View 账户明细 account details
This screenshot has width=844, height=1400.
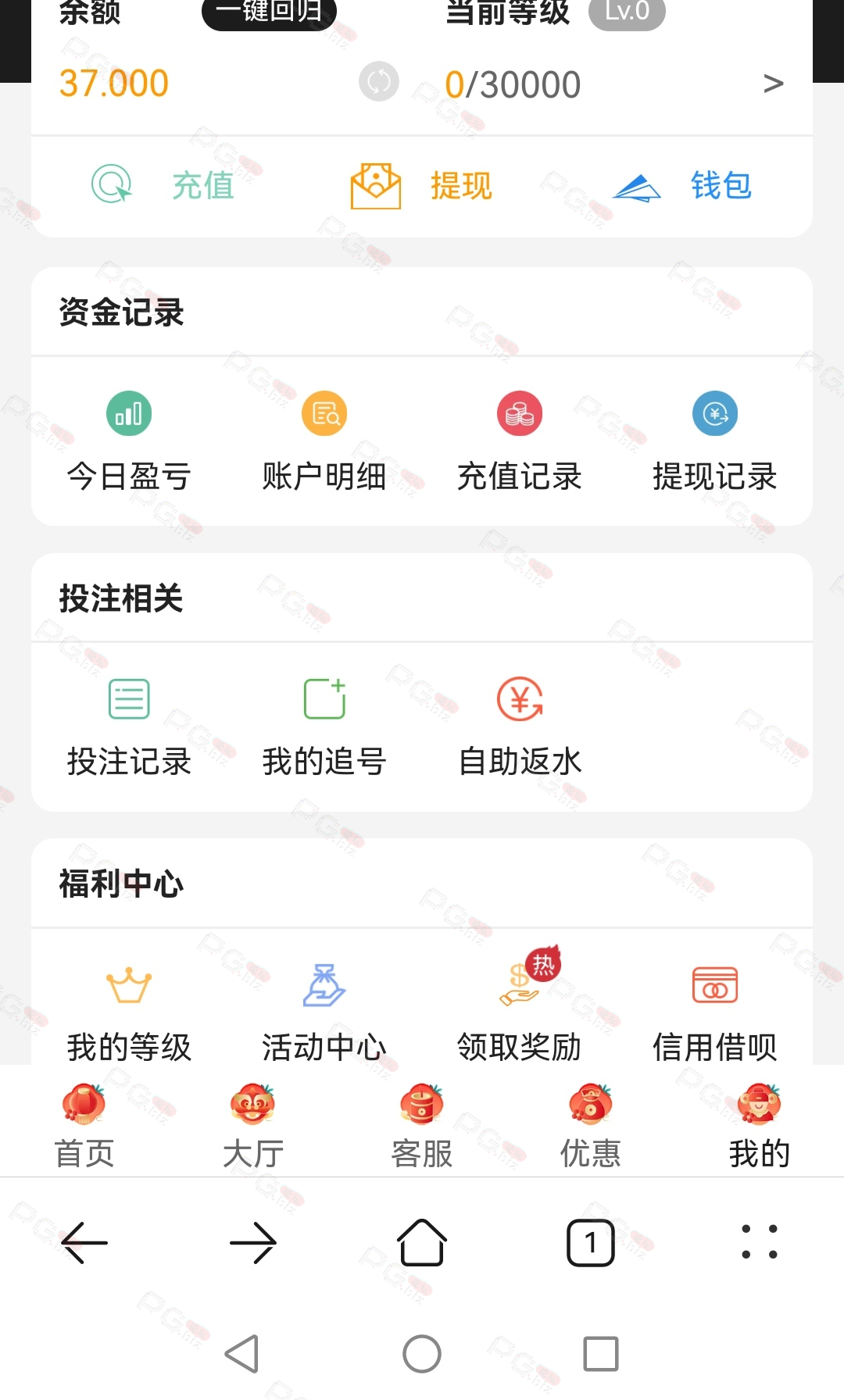(324, 441)
